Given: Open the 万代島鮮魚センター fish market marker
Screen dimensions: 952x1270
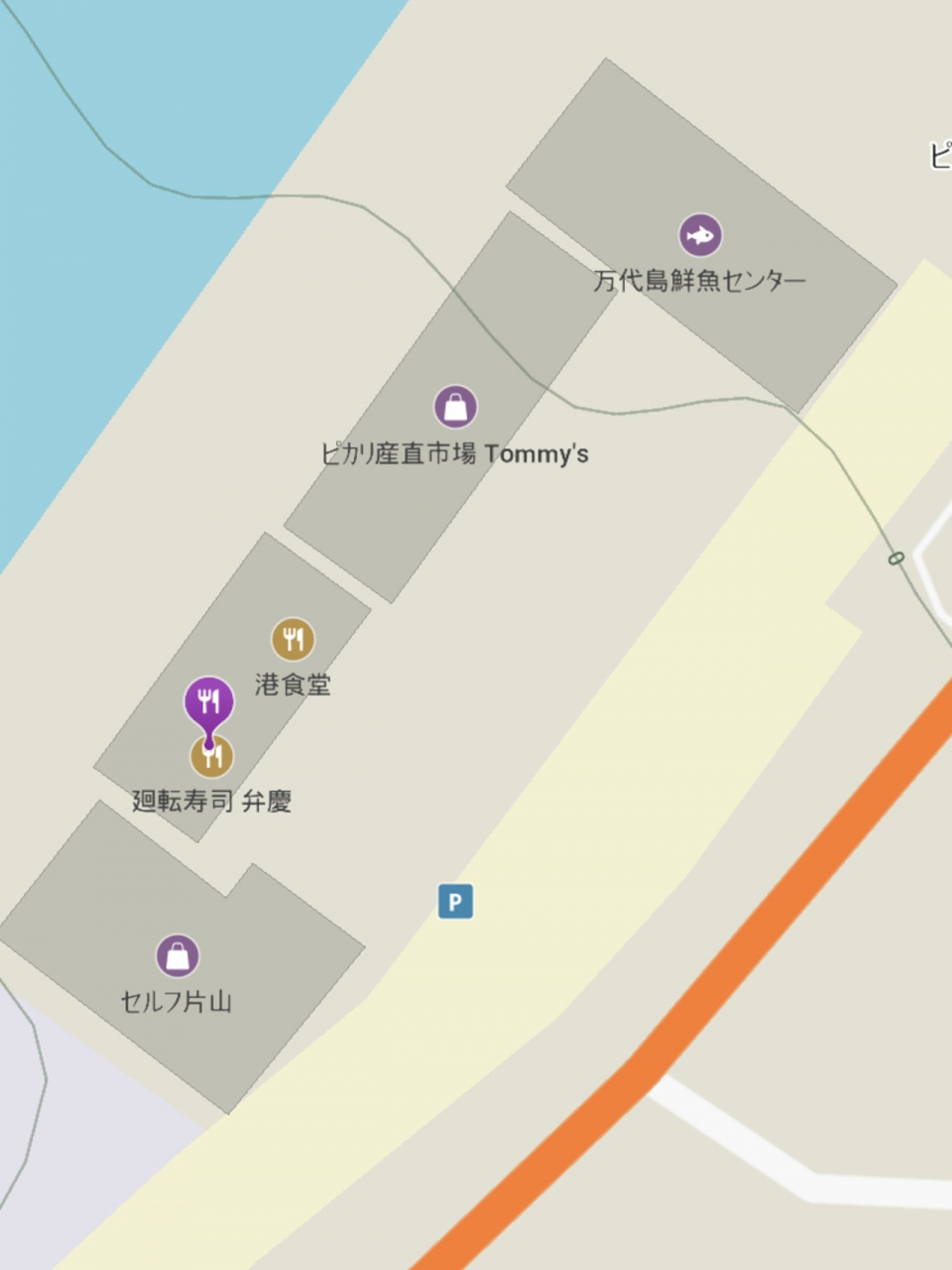Looking at the screenshot, I should [700, 236].
